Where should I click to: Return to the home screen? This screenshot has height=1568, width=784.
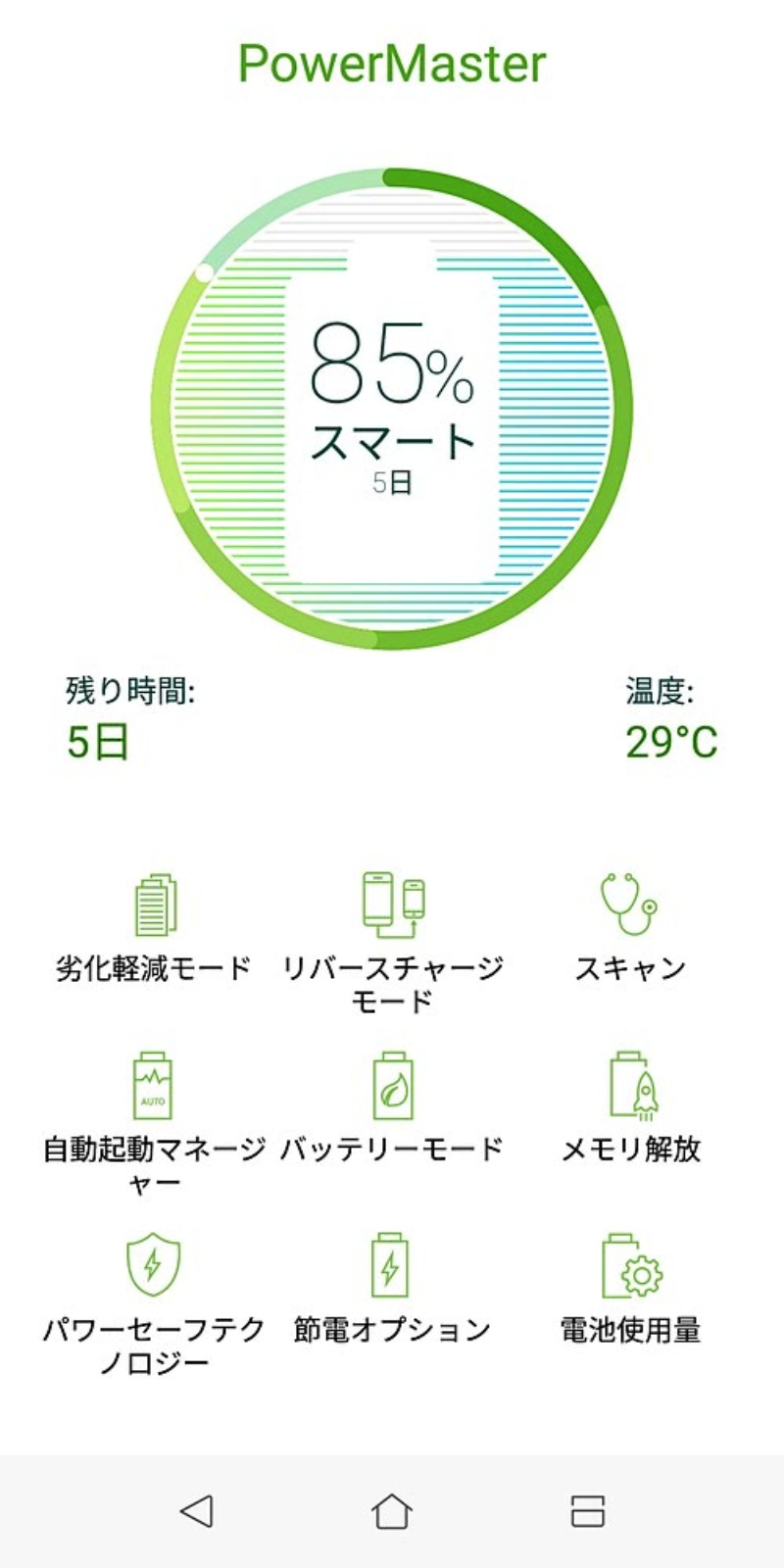click(392, 1510)
